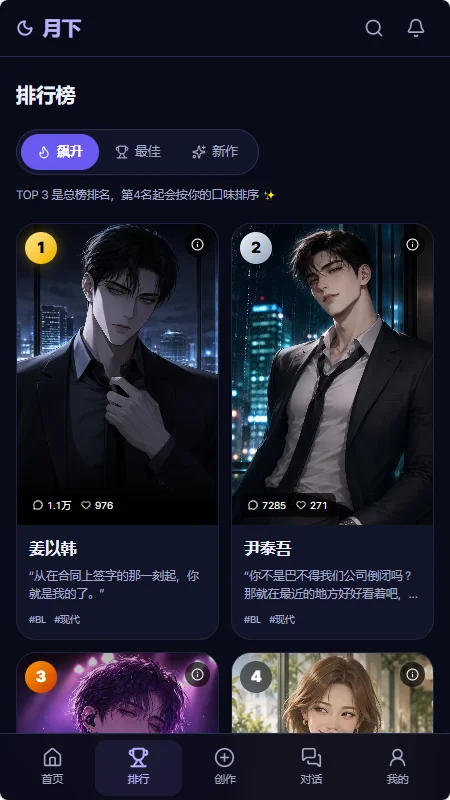Switch to the 新作 ranking tab
Screen dimensions: 450x800
pyautogui.click(x=215, y=152)
